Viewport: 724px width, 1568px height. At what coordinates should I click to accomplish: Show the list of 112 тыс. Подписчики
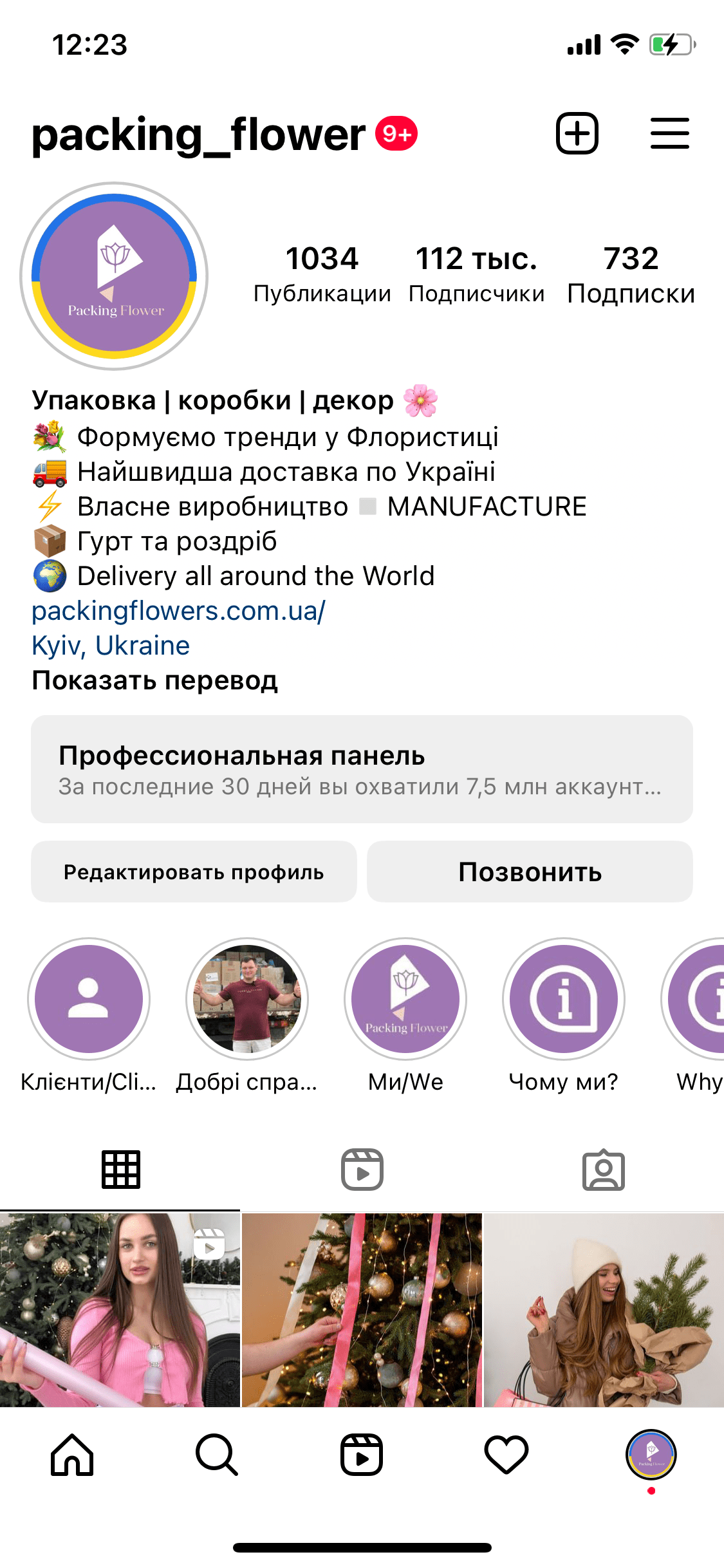pyautogui.click(x=476, y=274)
